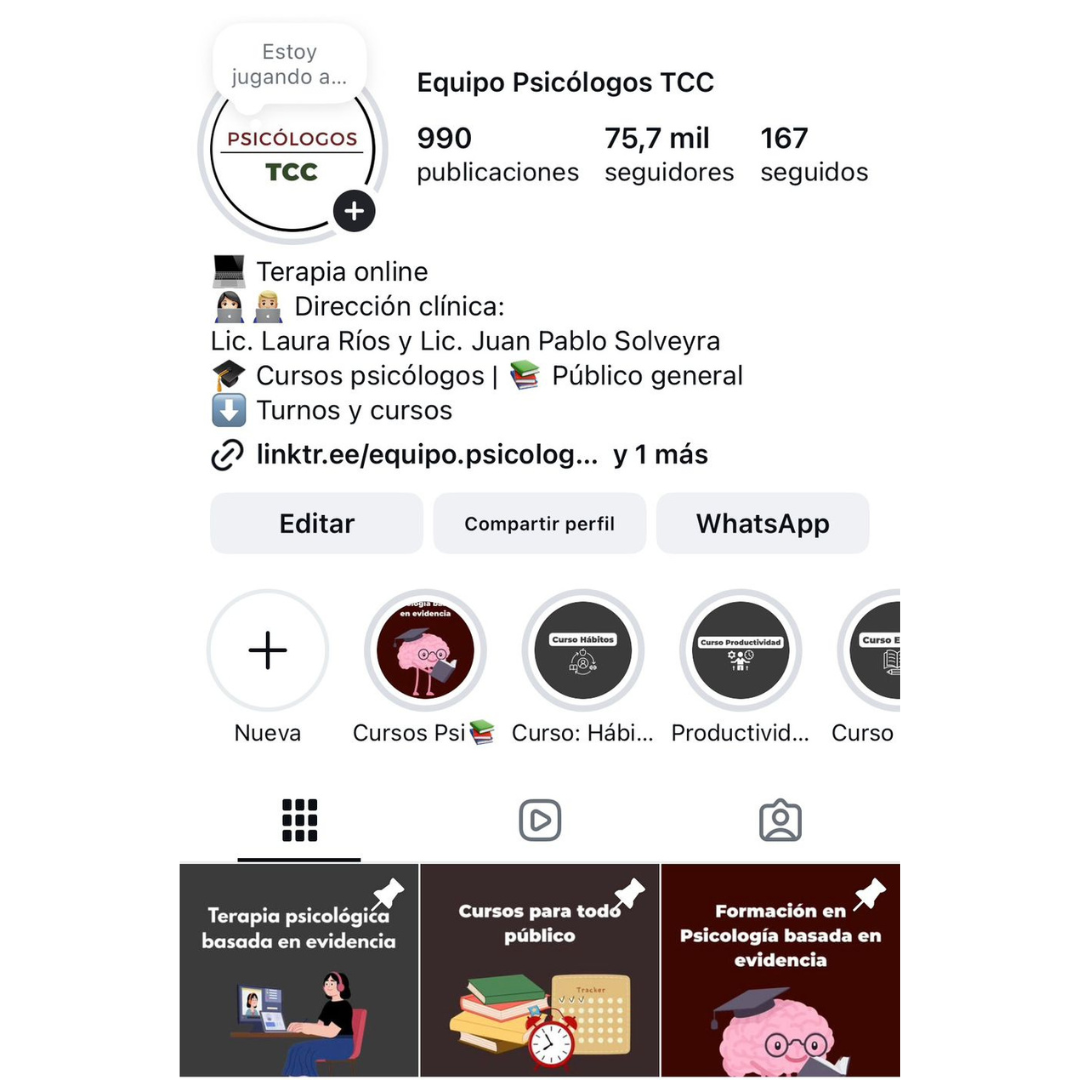This screenshot has height=1080, width=1080.
Task: Open the 75,7 mil seguidores list
Action: pyautogui.click(x=669, y=154)
